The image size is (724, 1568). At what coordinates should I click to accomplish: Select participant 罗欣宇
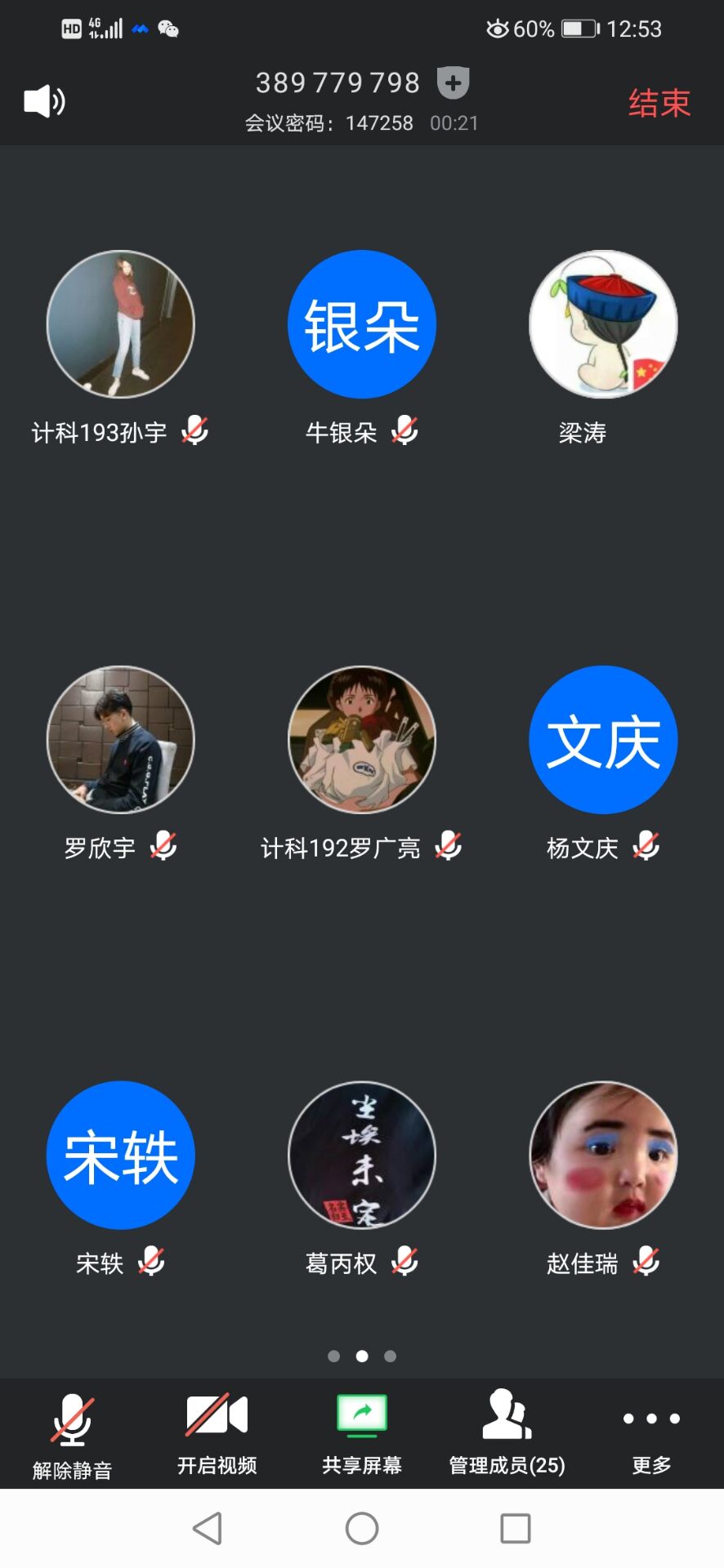[121, 740]
